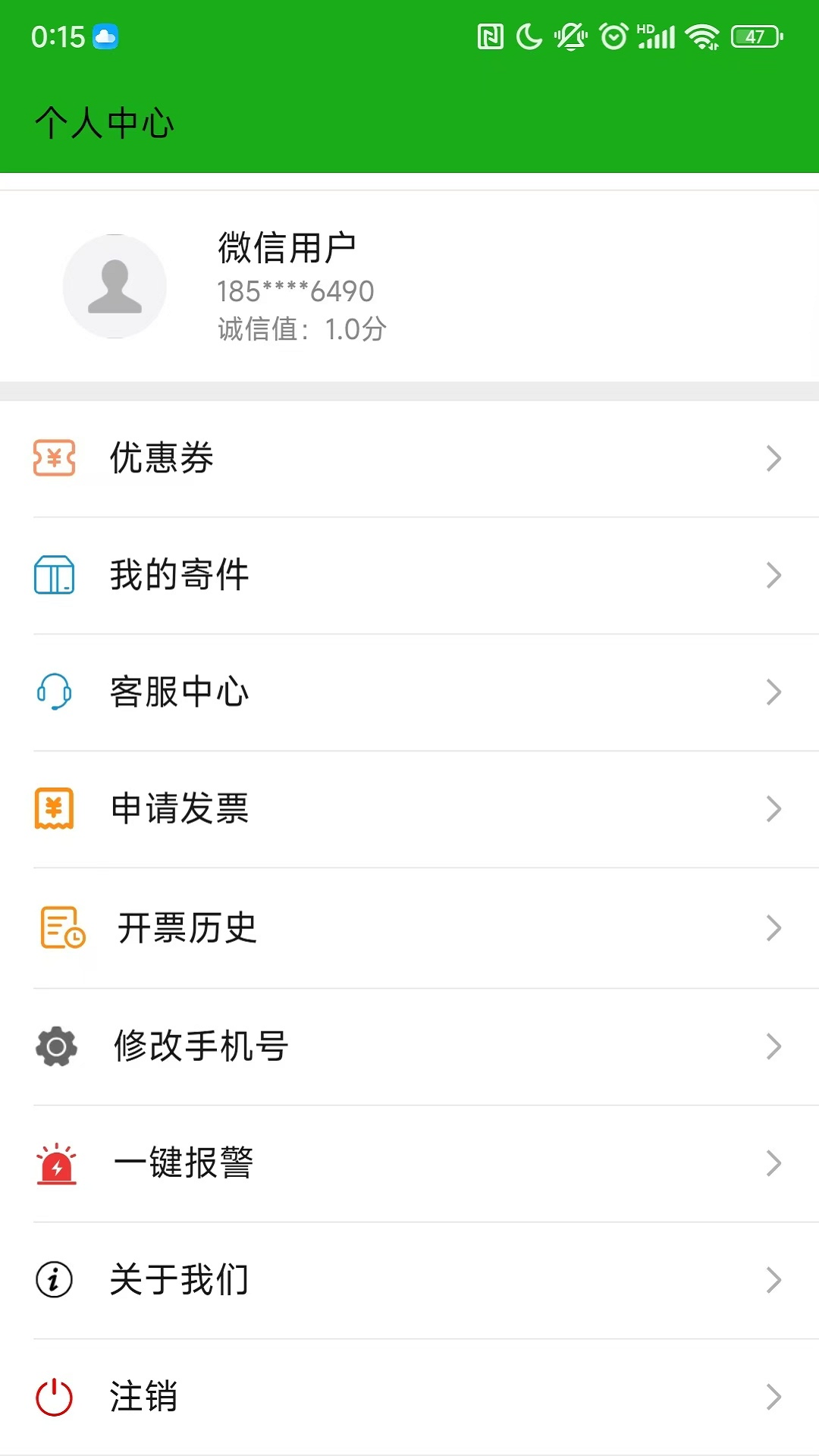Open the 客服中心 headset icon
The height and width of the screenshot is (1456, 819).
point(55,692)
